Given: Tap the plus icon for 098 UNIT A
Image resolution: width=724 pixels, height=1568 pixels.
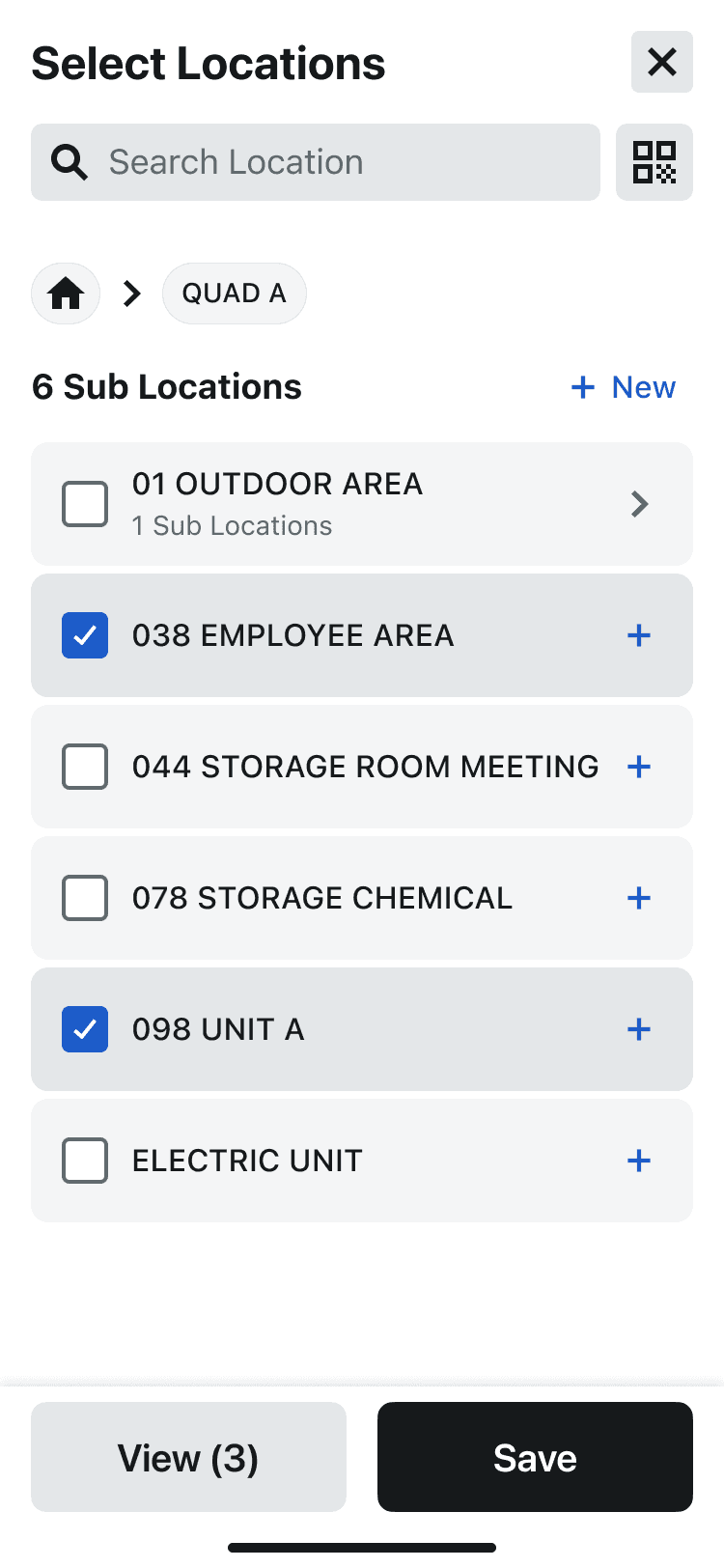Looking at the screenshot, I should pyautogui.click(x=639, y=1029).
